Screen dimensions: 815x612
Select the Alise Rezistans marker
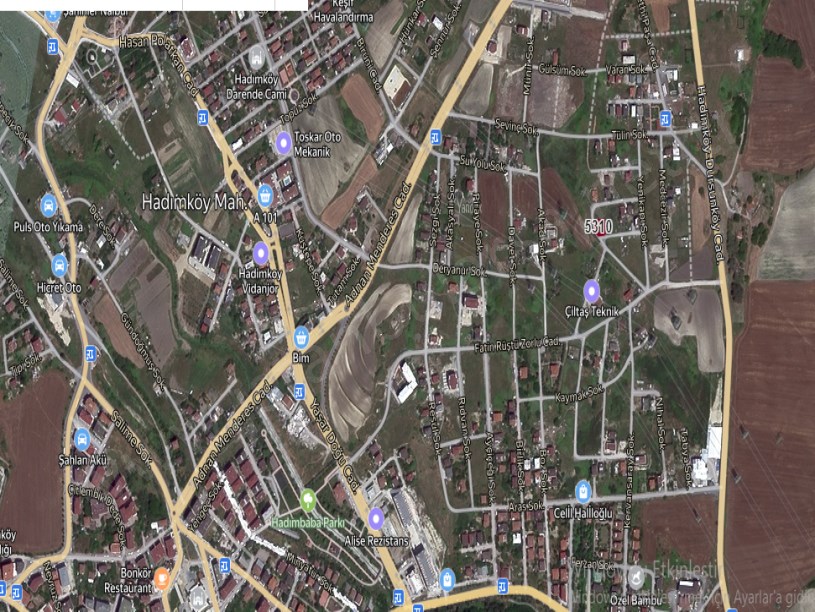pos(376,518)
